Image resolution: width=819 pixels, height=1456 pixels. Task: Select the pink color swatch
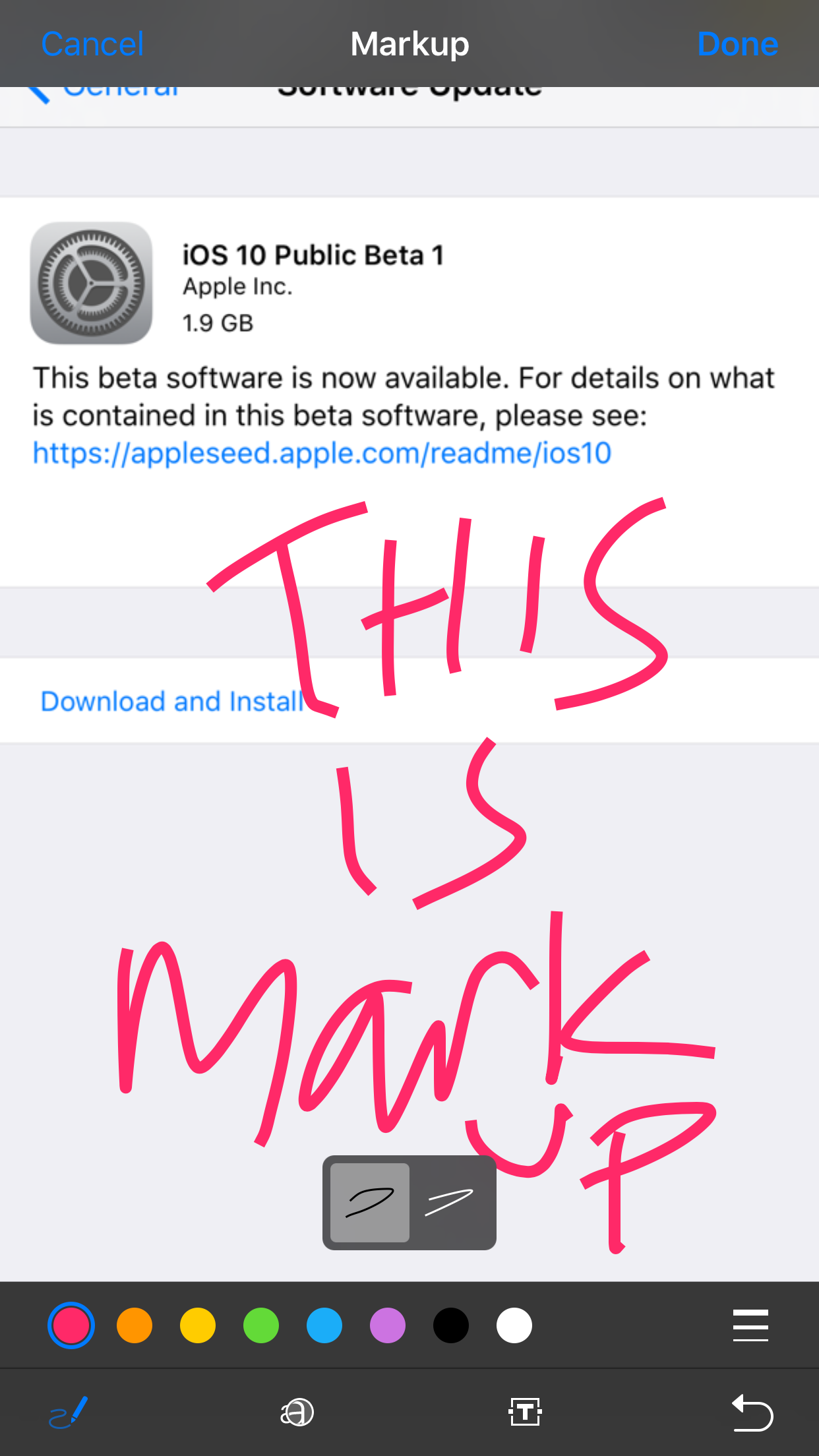71,1325
